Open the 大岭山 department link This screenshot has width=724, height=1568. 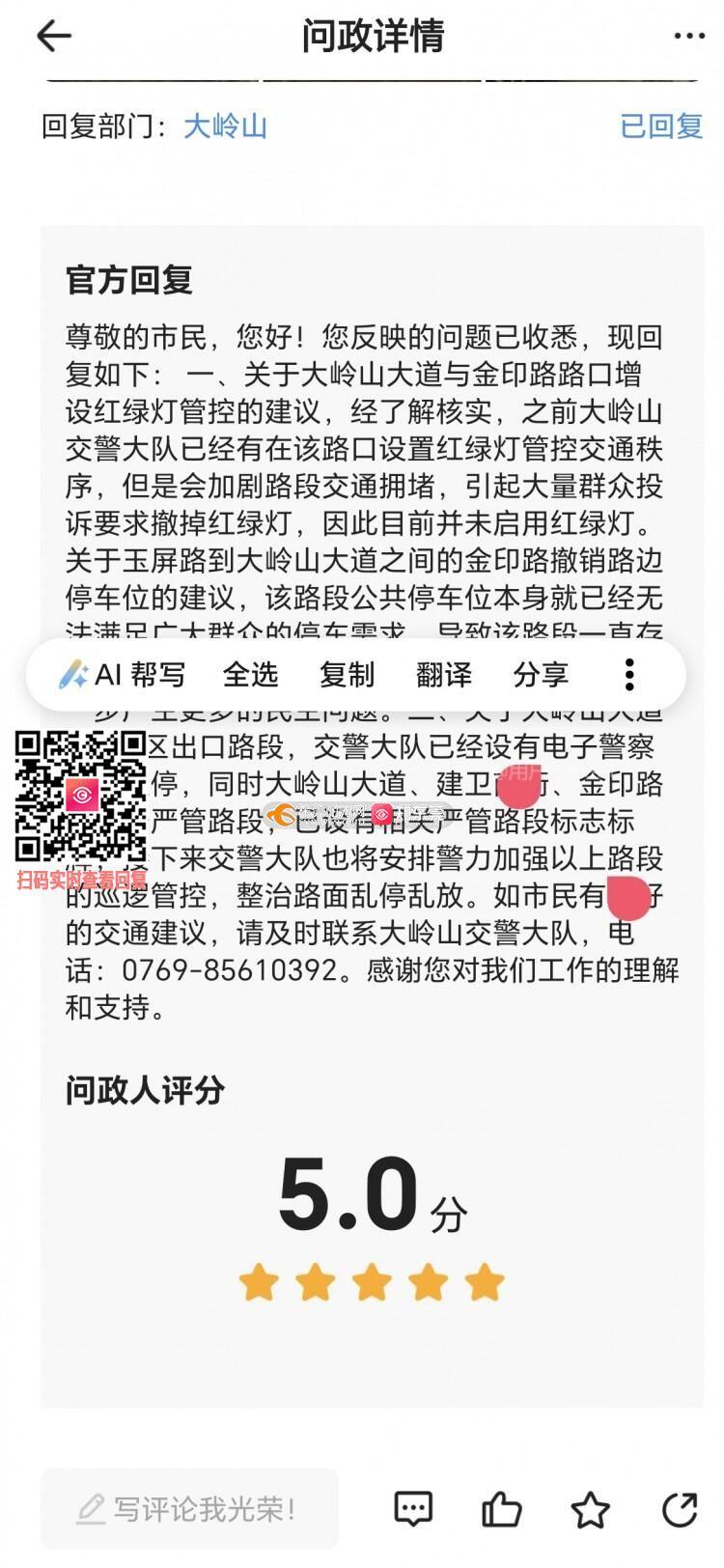coord(225,126)
